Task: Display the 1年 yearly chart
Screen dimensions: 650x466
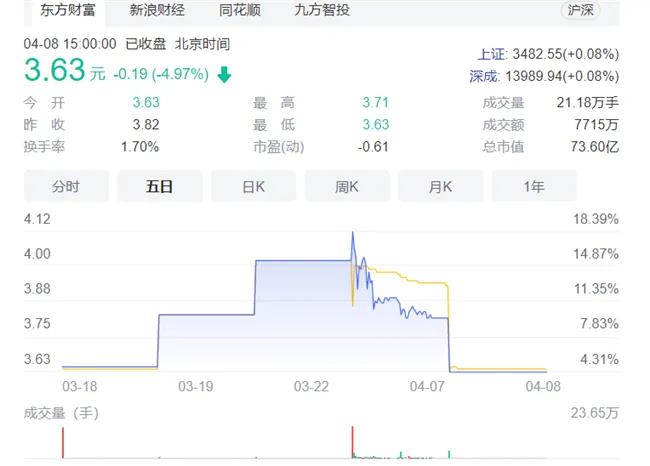Action: click(534, 187)
